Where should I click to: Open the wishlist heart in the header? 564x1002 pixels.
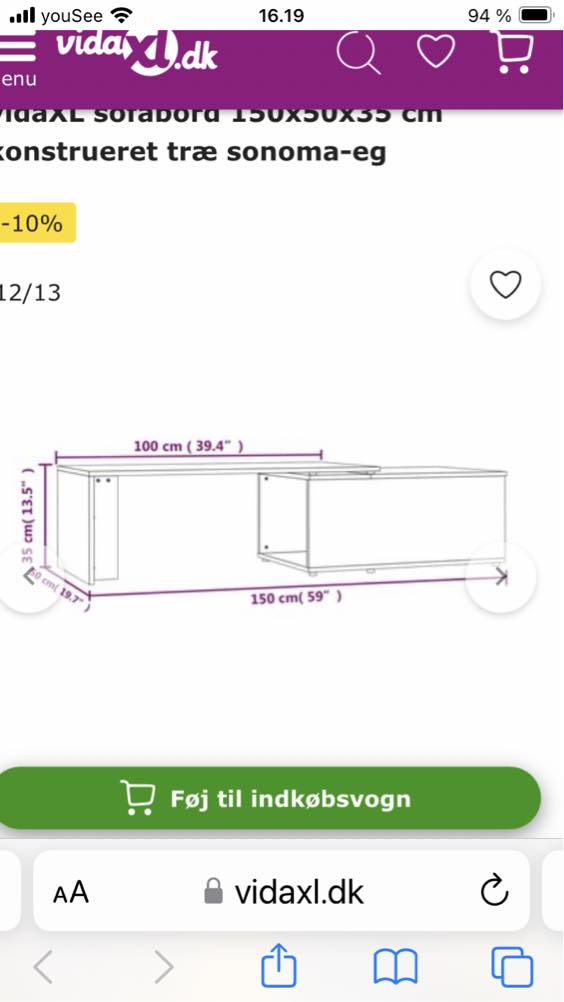point(436,51)
